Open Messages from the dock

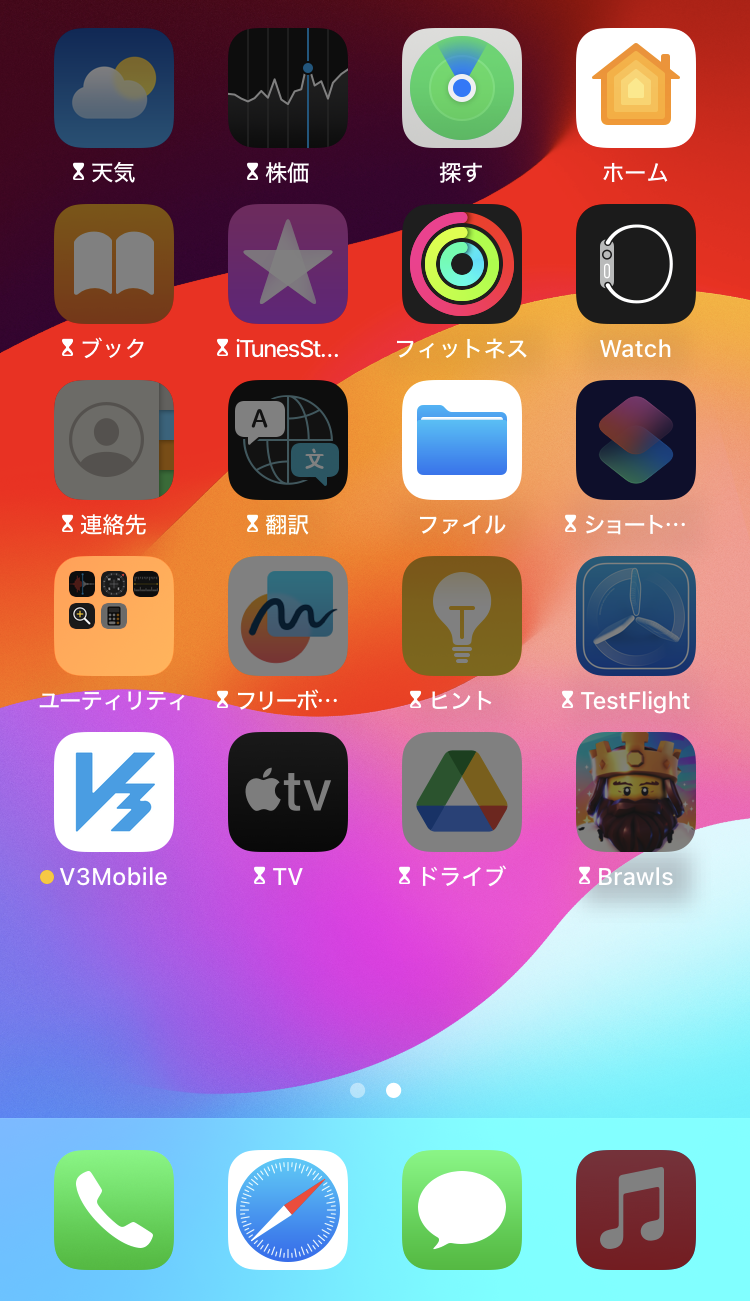coord(462,1210)
